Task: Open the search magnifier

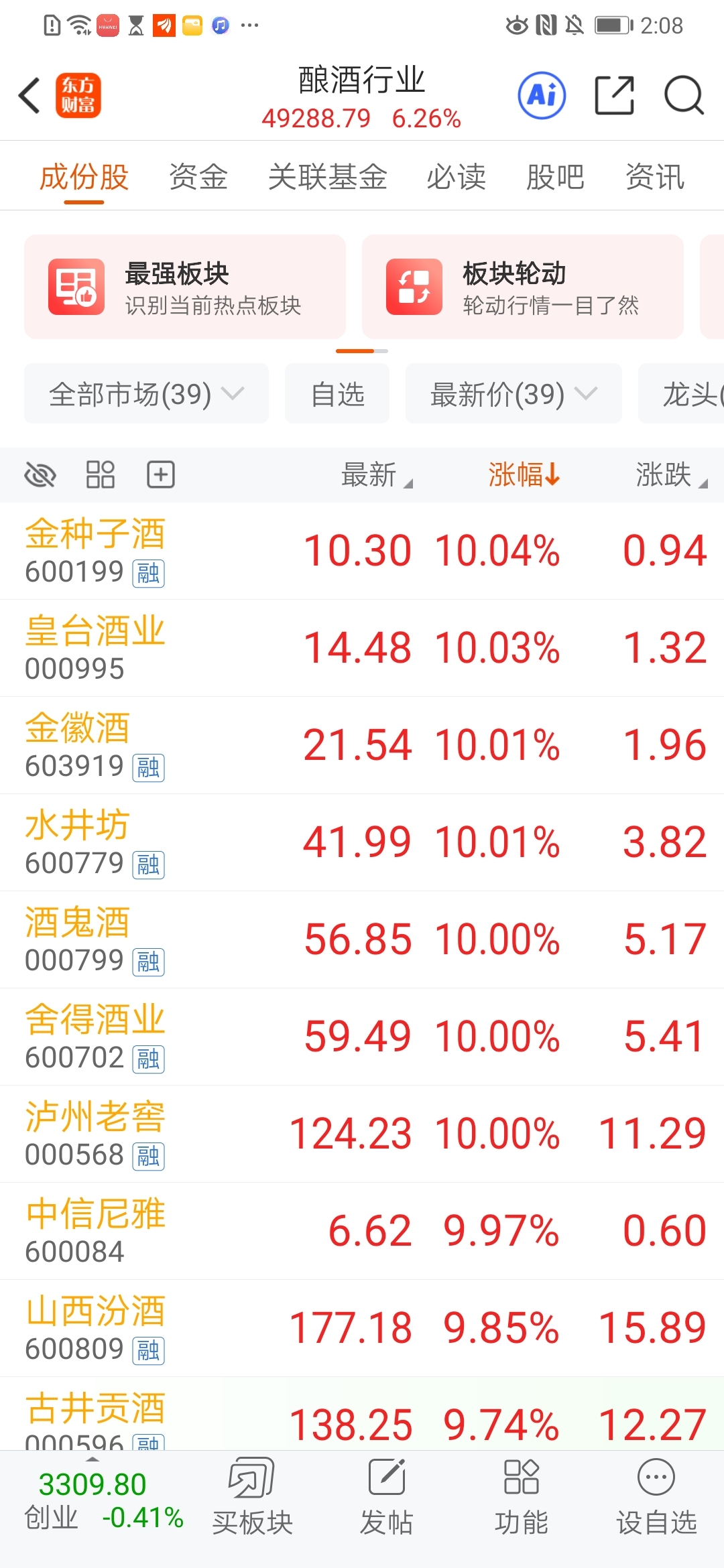Action: tap(683, 95)
